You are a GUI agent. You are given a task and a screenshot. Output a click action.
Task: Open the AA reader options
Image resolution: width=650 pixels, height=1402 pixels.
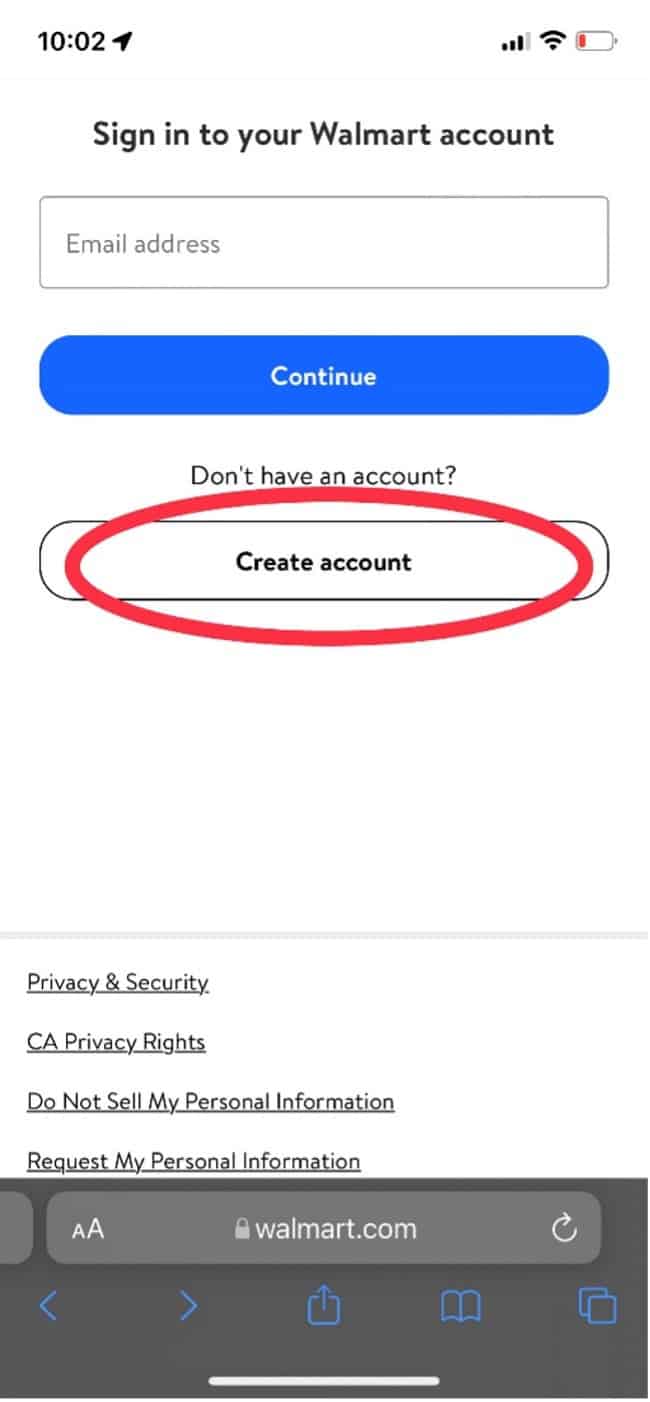[88, 1229]
